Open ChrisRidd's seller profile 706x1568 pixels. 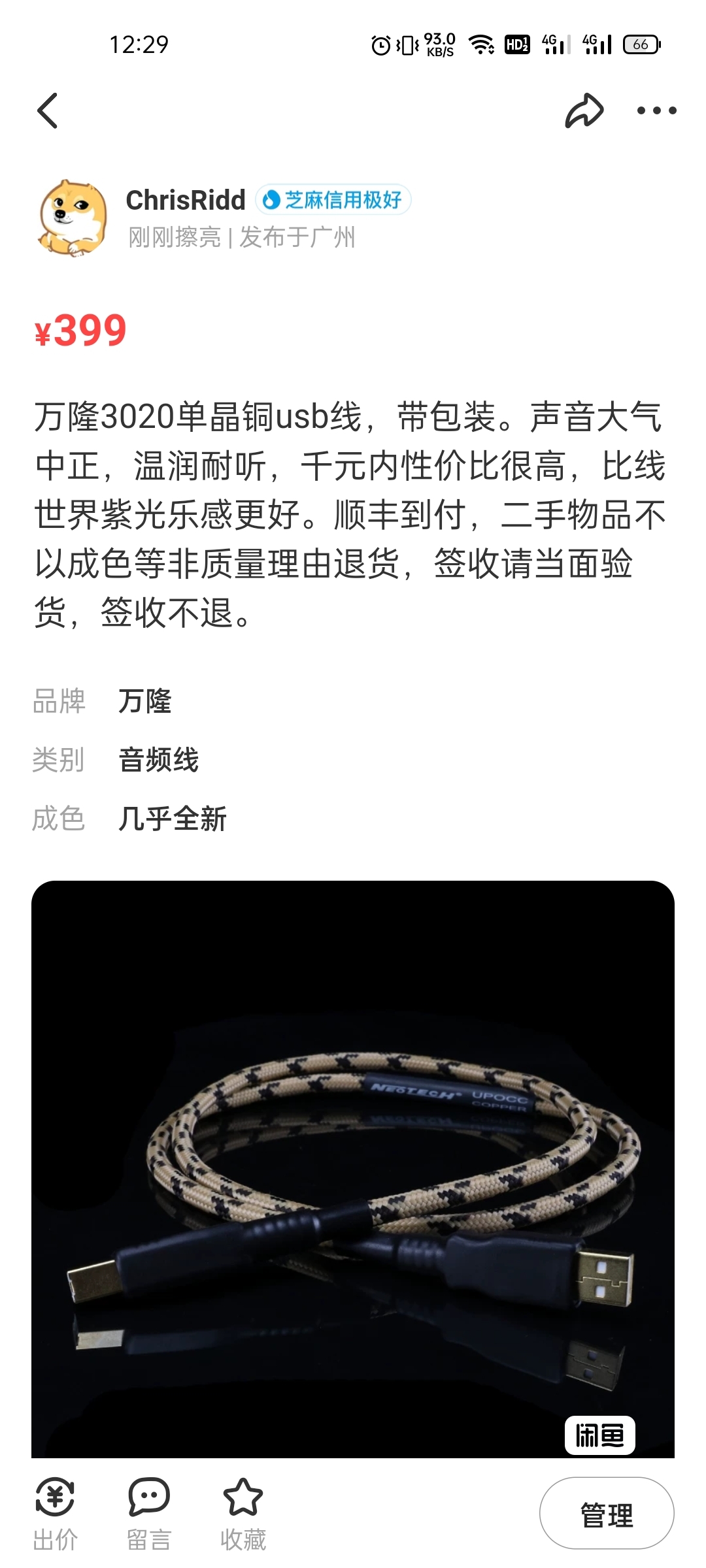tap(185, 201)
